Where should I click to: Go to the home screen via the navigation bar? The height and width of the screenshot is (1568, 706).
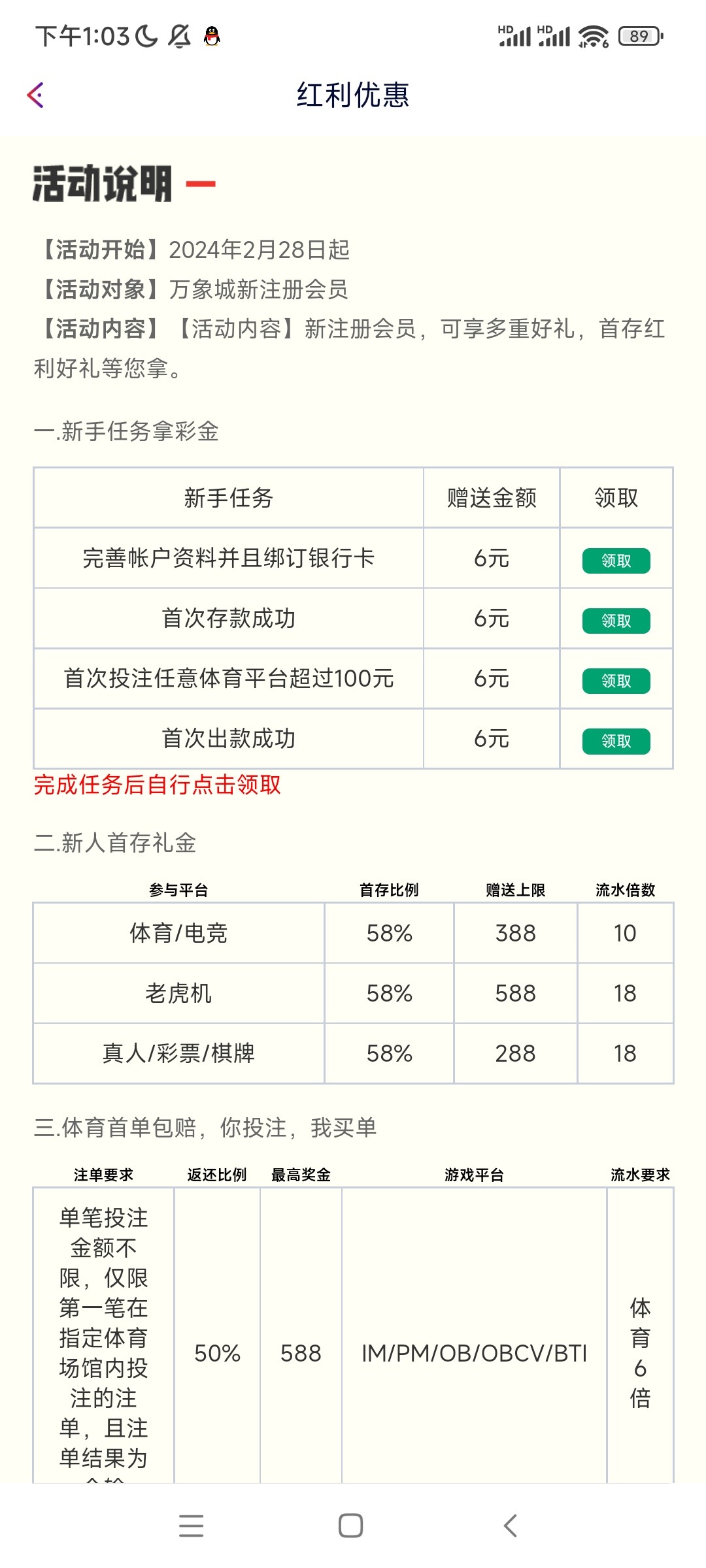coord(351,1526)
